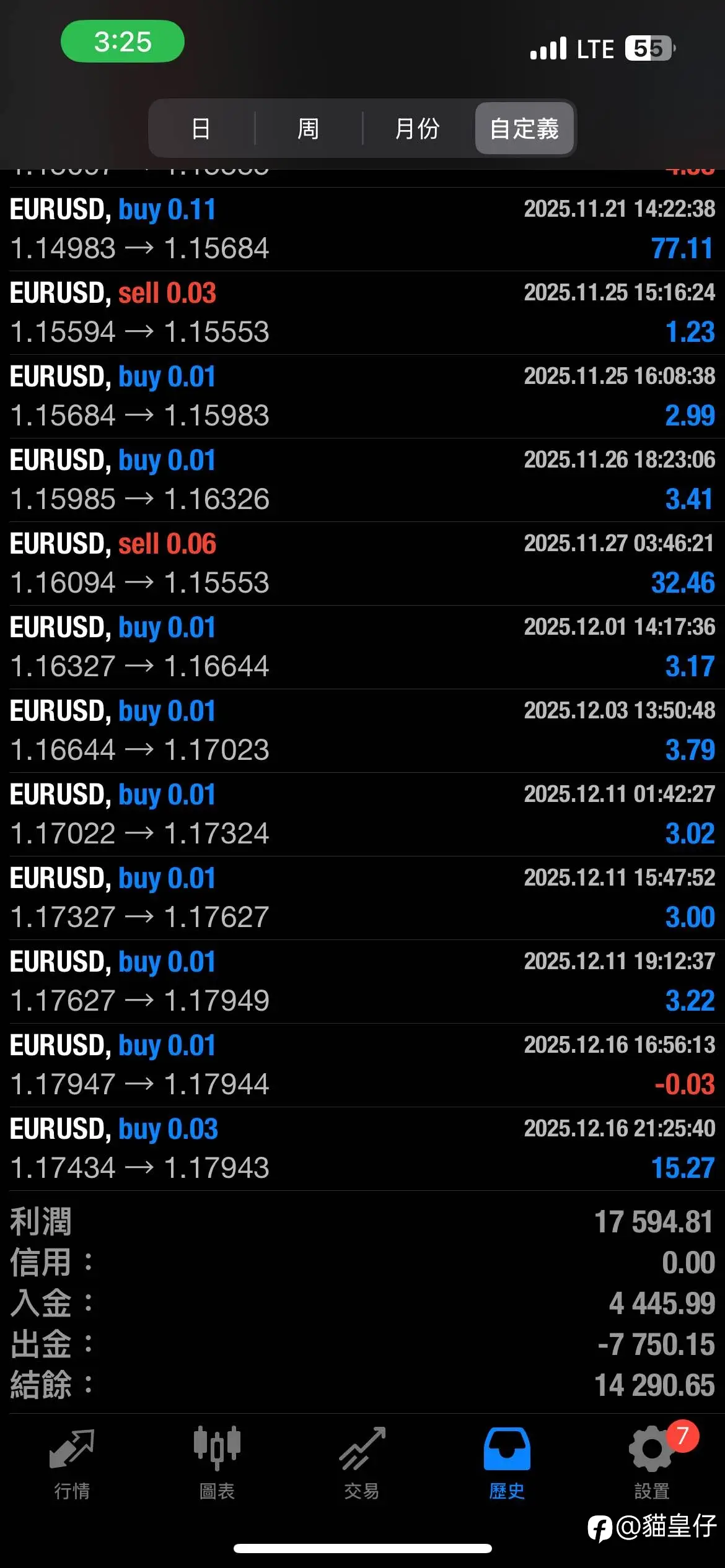Go to the 圖表 chart tab
The width and height of the screenshot is (725, 1568).
[217, 1463]
